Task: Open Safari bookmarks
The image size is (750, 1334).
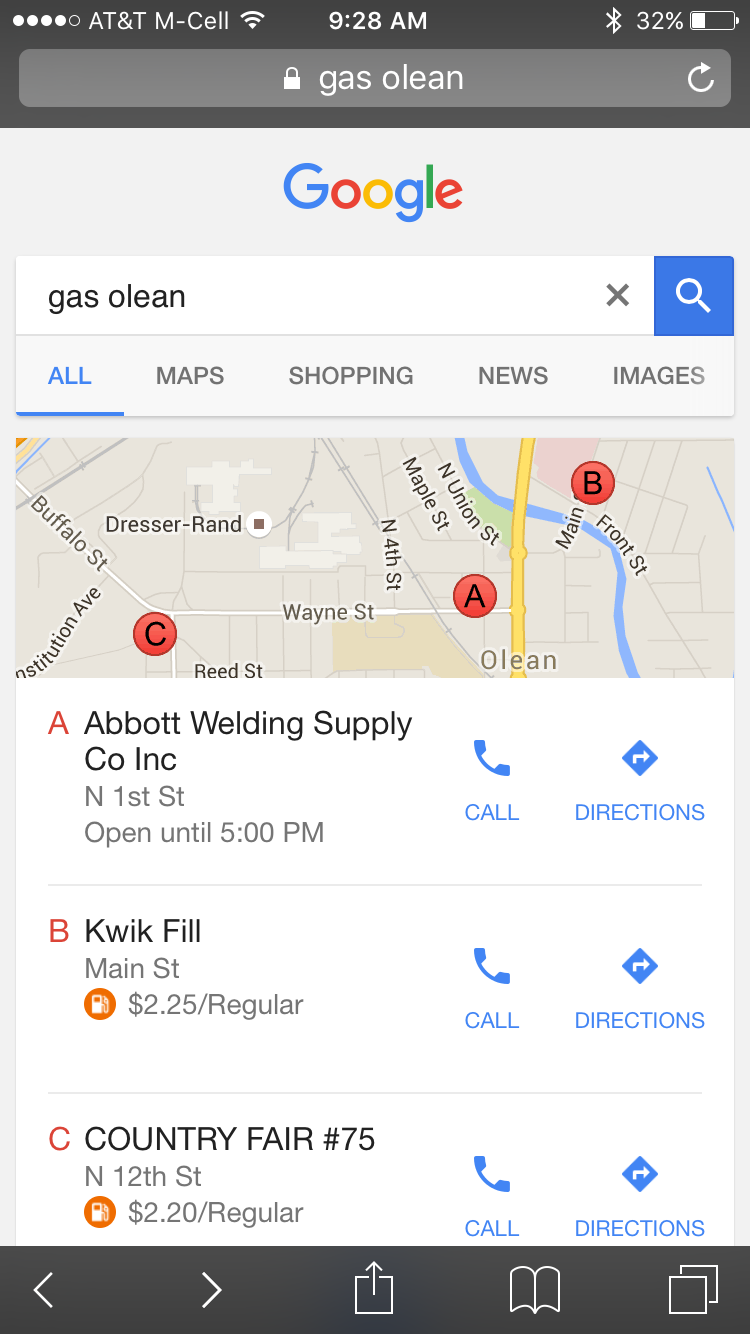Action: (535, 1290)
